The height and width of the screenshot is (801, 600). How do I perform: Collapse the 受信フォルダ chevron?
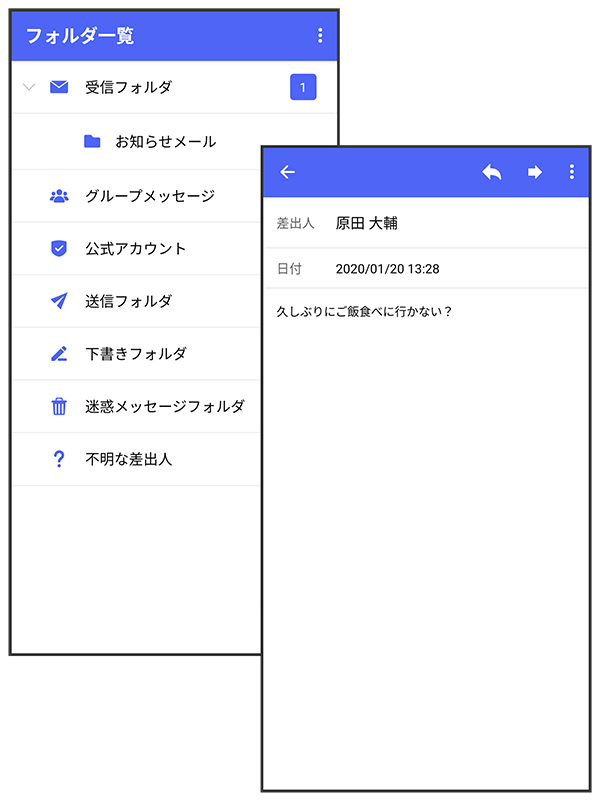click(x=29, y=87)
